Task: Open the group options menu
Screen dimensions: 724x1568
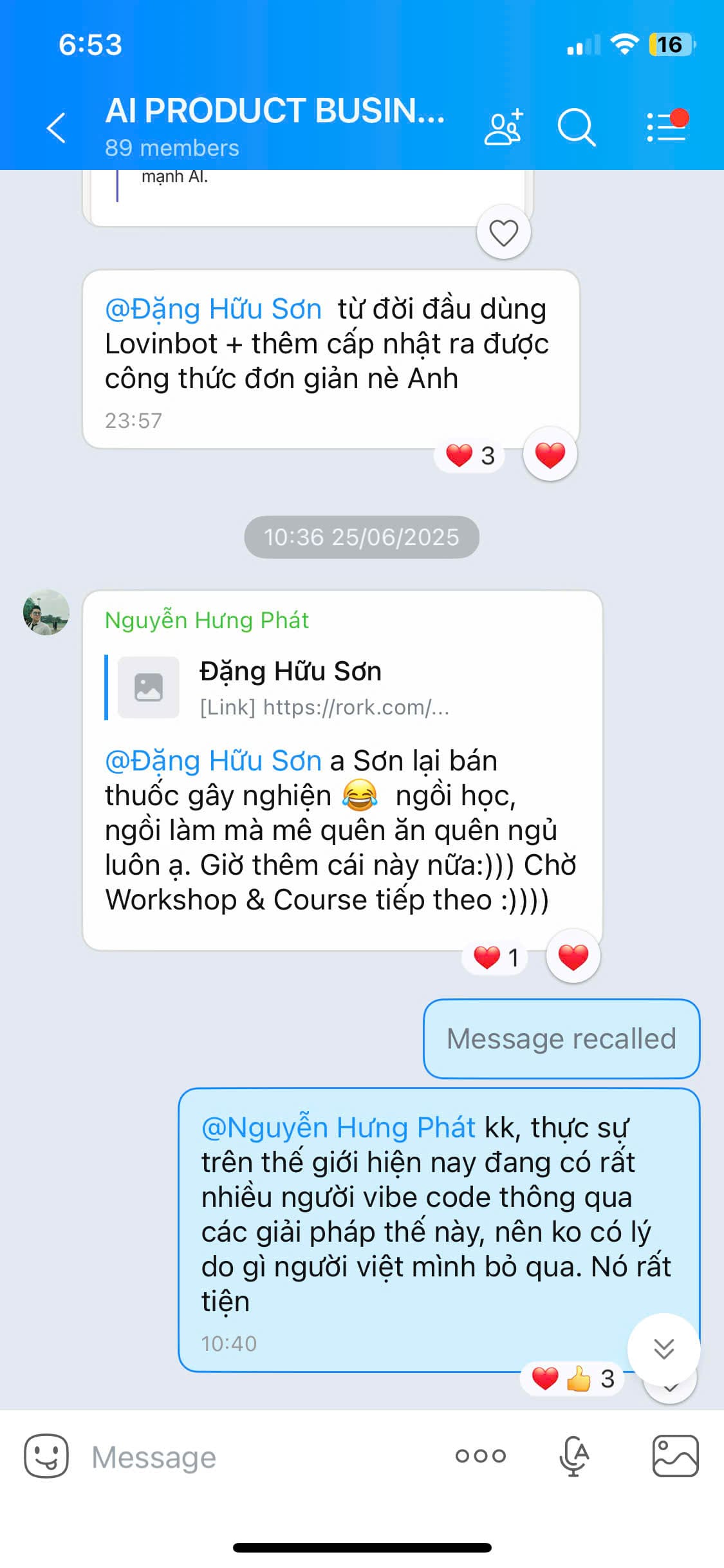Action: tap(666, 127)
